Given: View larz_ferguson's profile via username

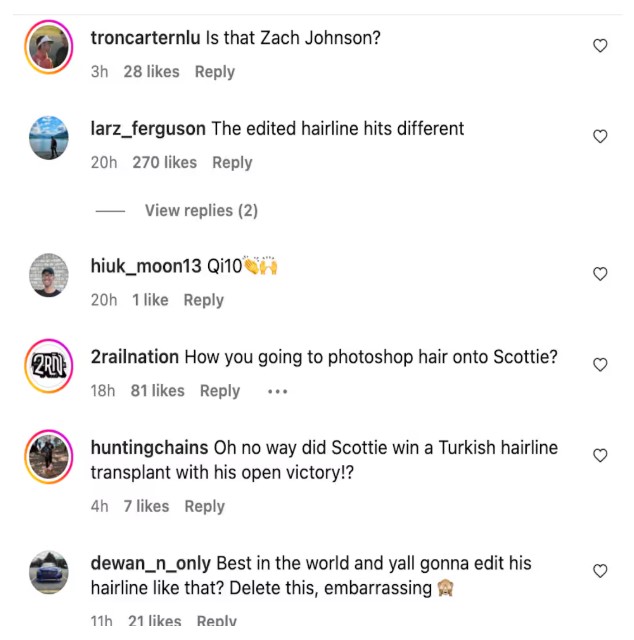Looking at the screenshot, I should point(148,129).
